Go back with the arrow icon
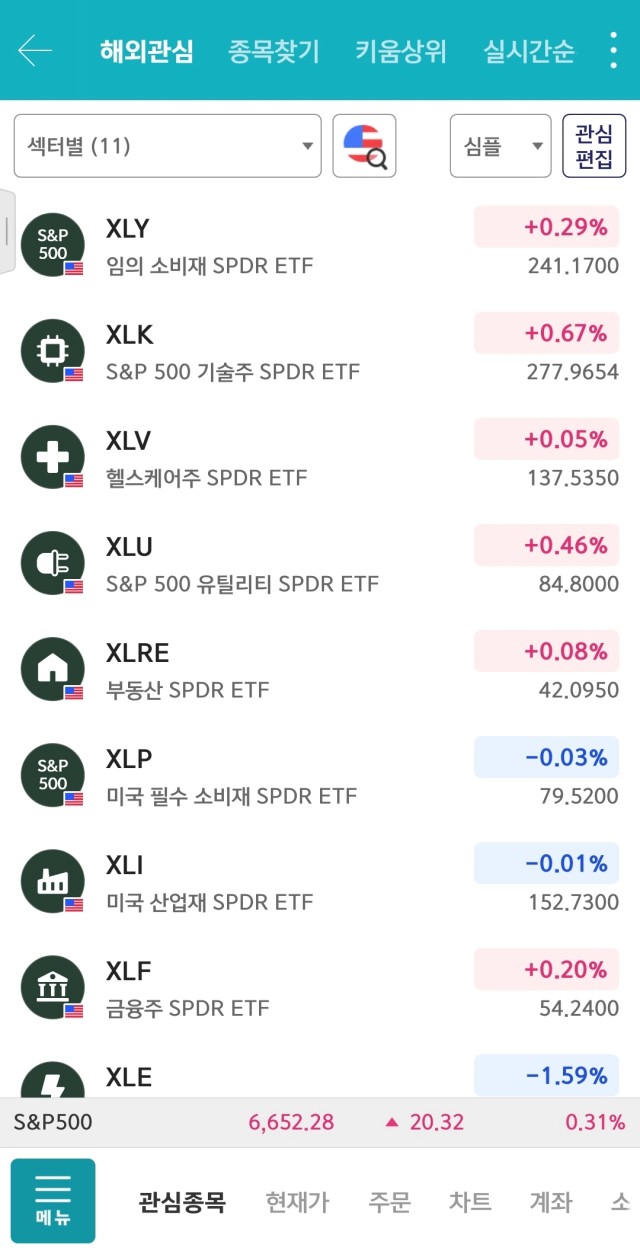 click(x=35, y=50)
